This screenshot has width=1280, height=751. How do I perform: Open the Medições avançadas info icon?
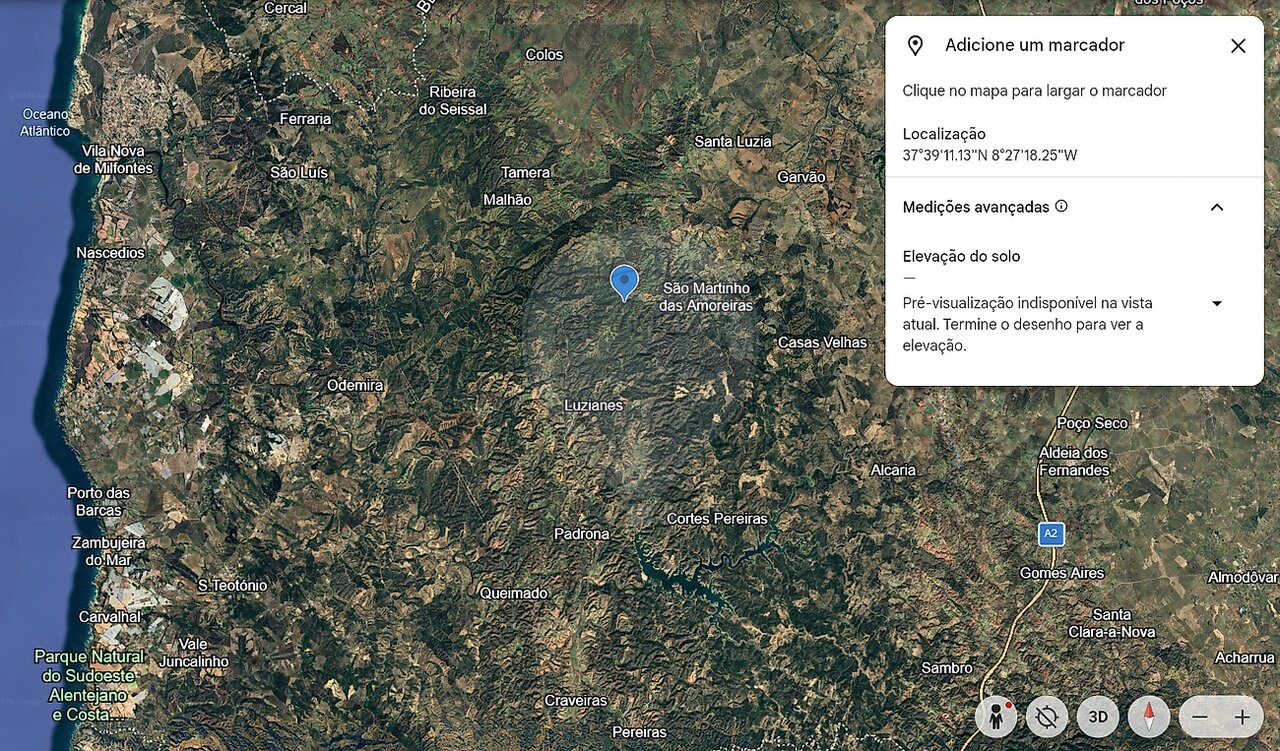(x=1062, y=206)
